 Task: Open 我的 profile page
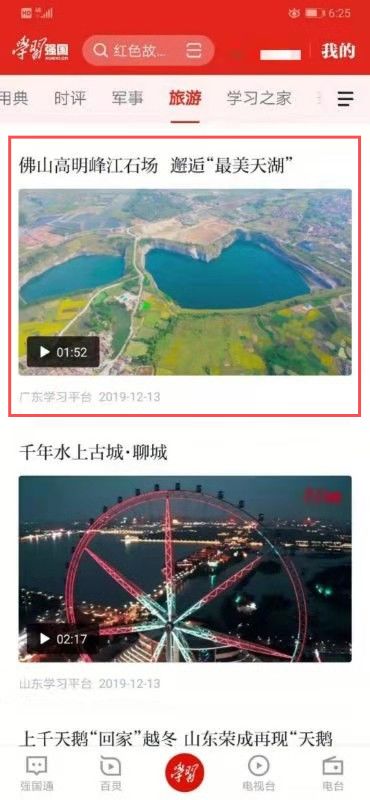pos(338,51)
